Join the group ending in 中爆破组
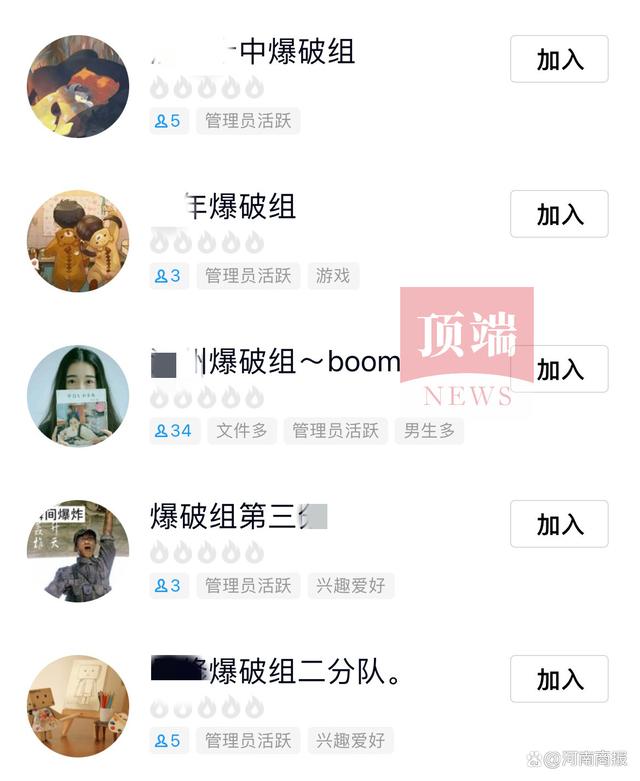The image size is (640, 781). coord(559,59)
